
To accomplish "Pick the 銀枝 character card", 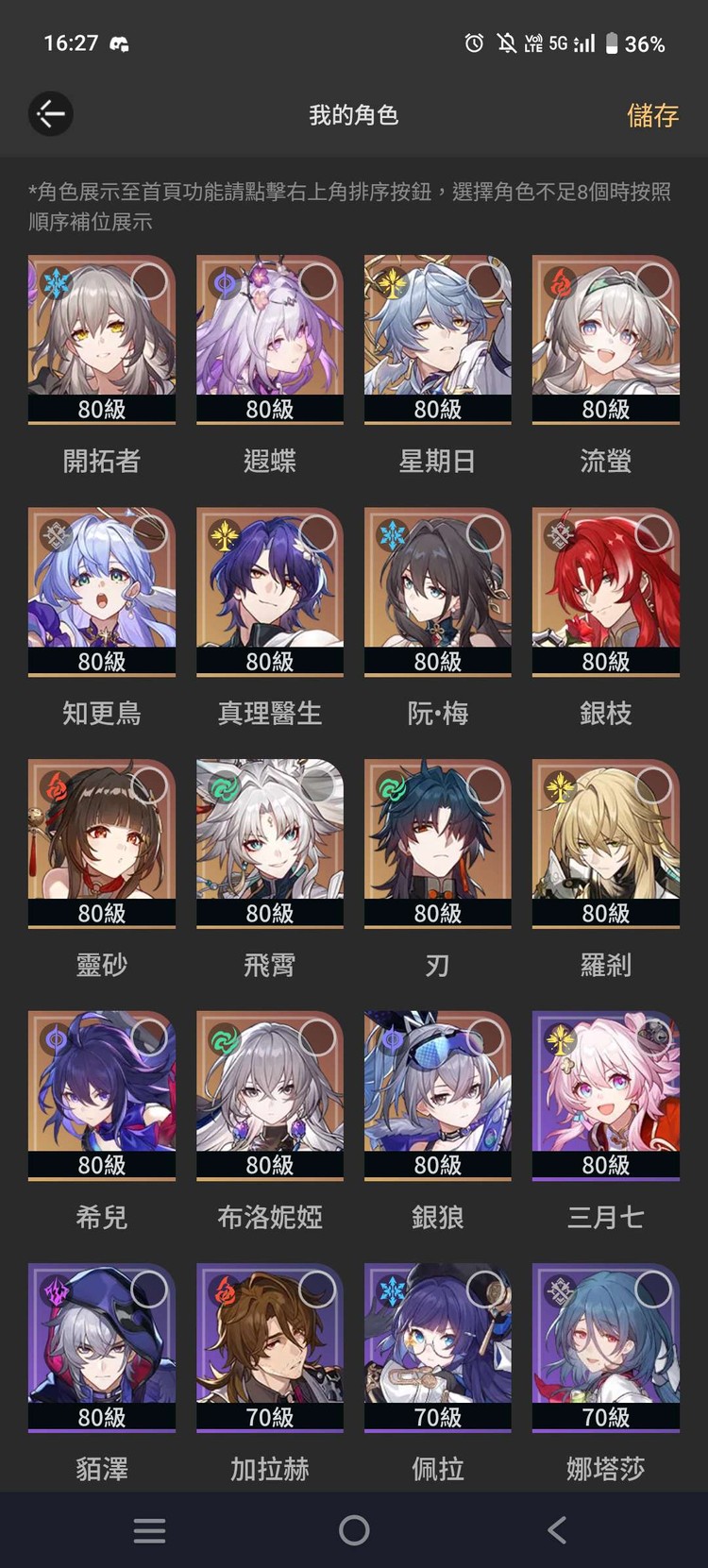I will (x=606, y=592).
